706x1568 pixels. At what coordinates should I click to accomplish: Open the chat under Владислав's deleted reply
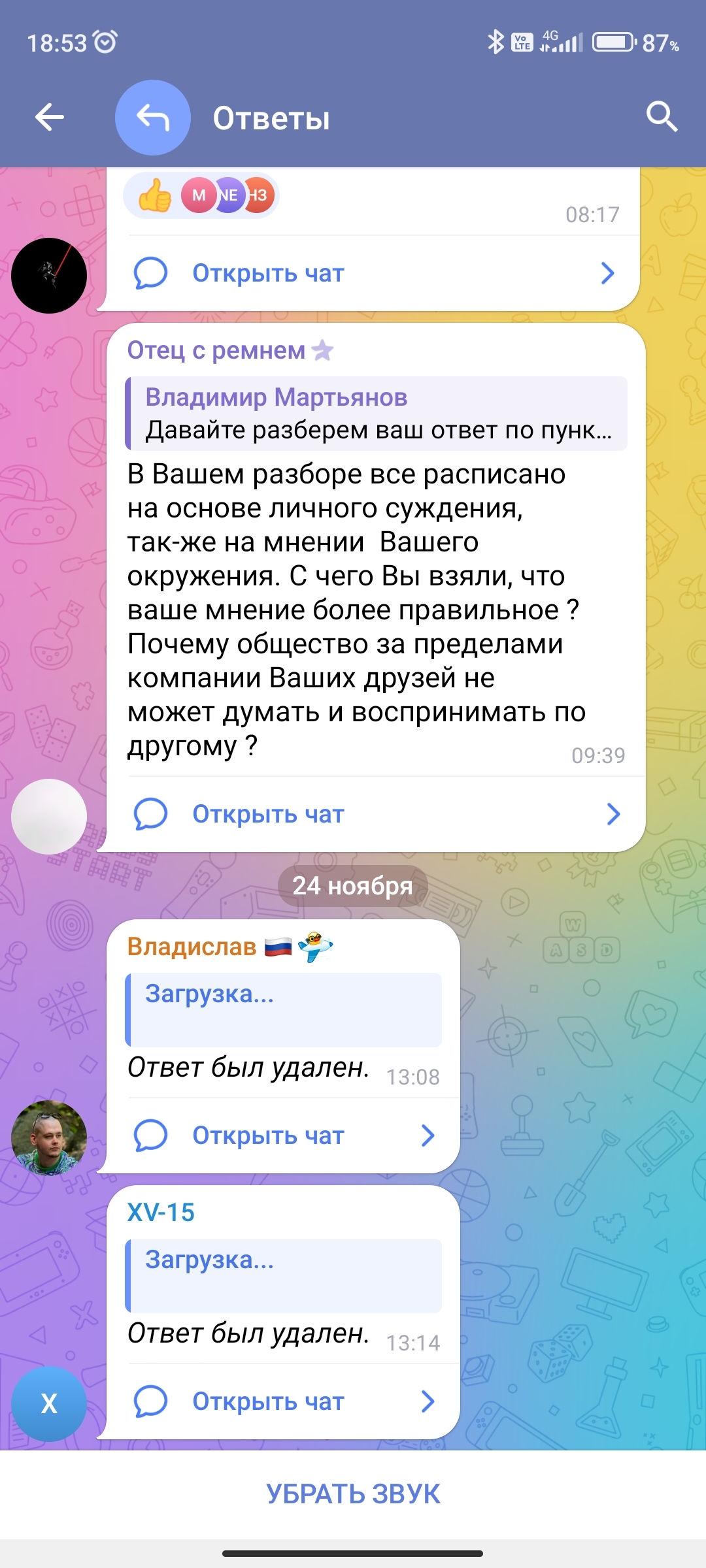pos(282,1135)
